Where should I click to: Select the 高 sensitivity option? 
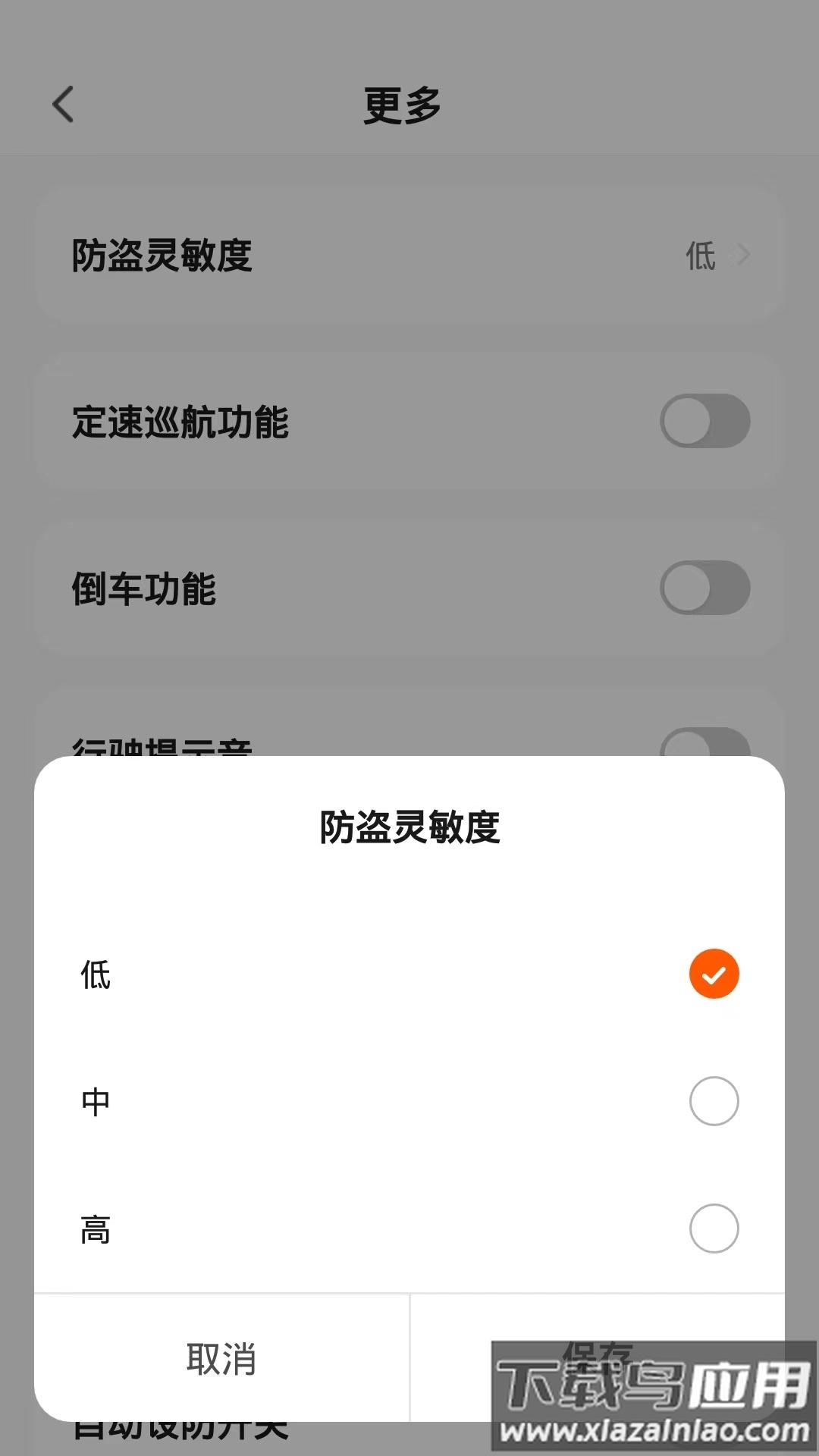pyautogui.click(x=713, y=1228)
